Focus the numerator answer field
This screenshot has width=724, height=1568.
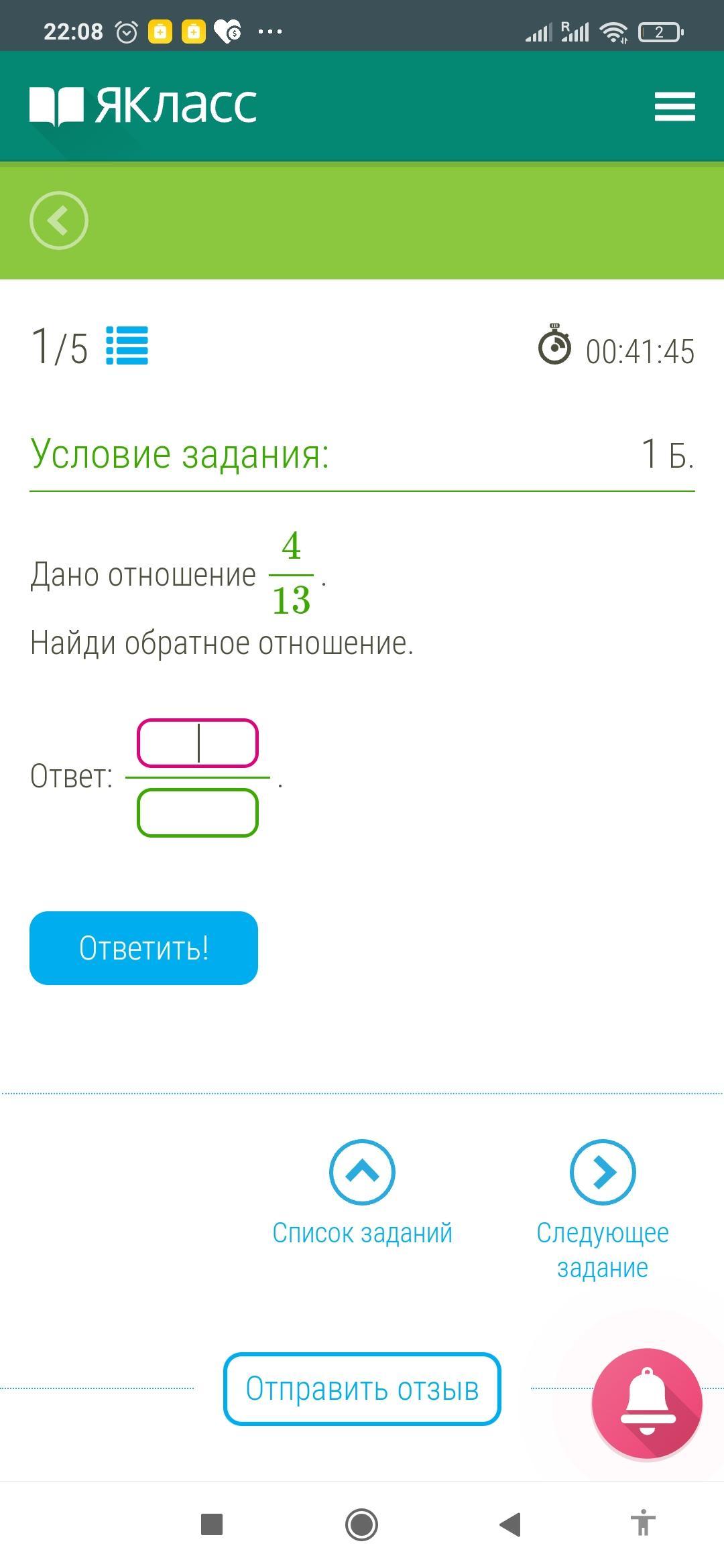click(198, 743)
